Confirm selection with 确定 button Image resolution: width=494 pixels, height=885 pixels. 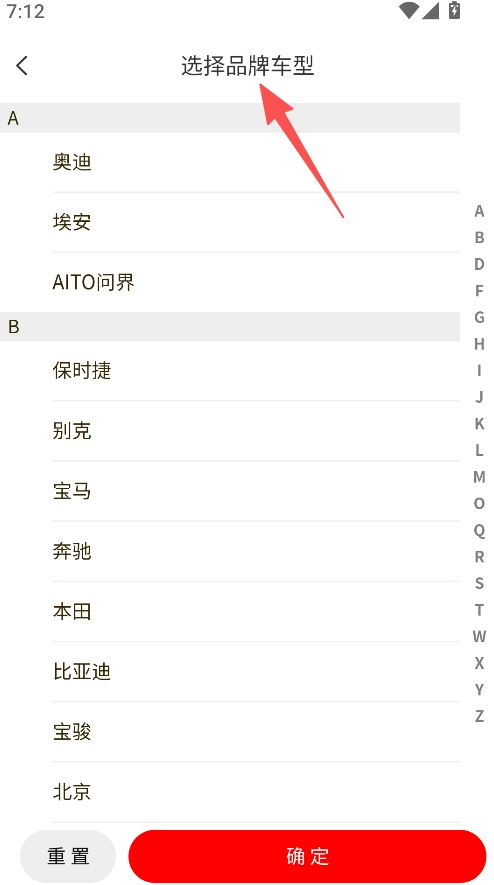tap(307, 856)
